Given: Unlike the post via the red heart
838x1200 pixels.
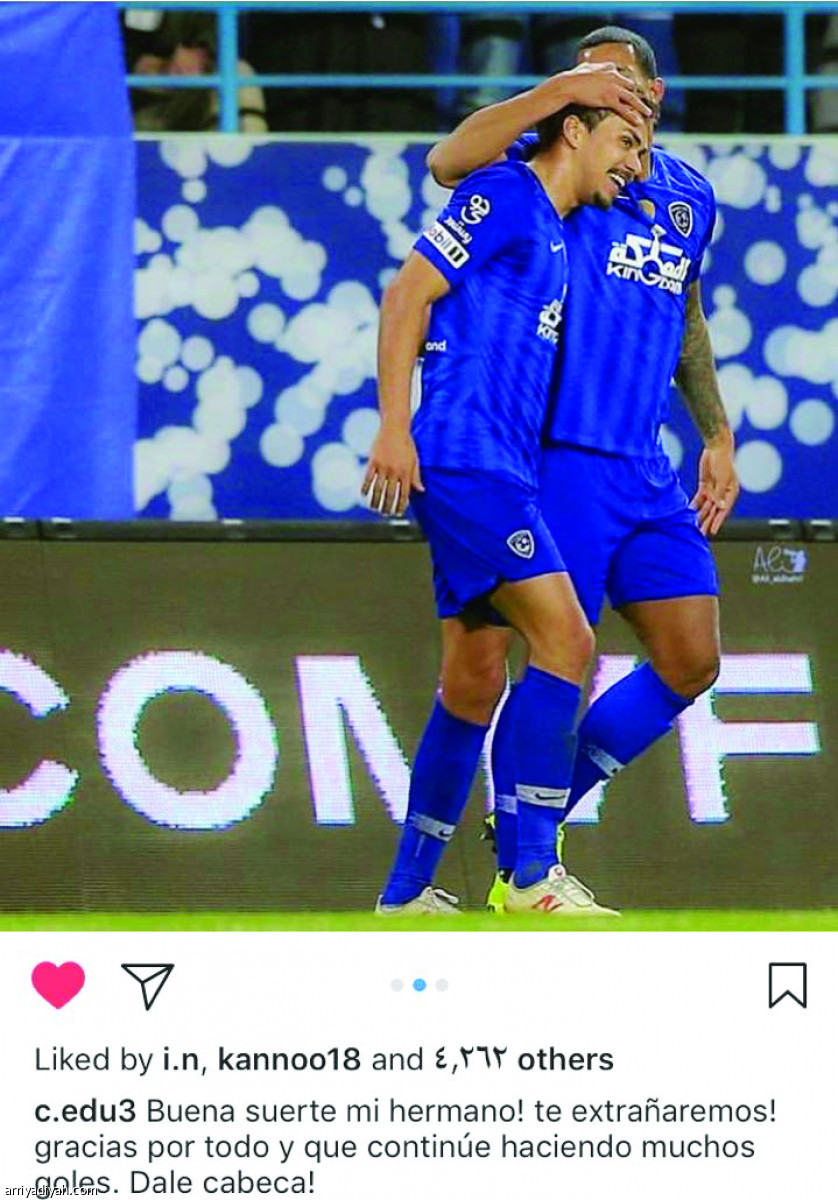Looking at the screenshot, I should 58,985.
